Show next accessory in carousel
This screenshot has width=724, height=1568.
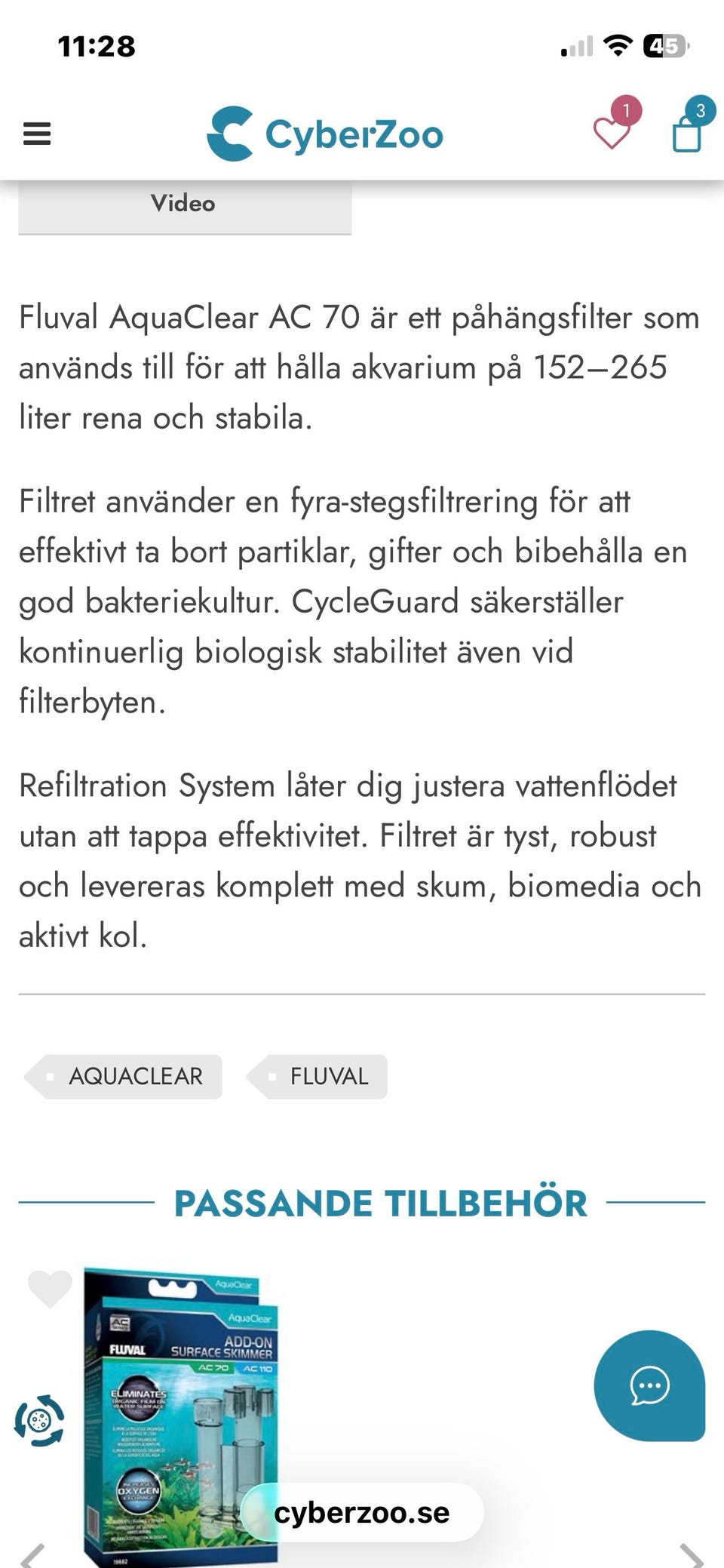692,1555
